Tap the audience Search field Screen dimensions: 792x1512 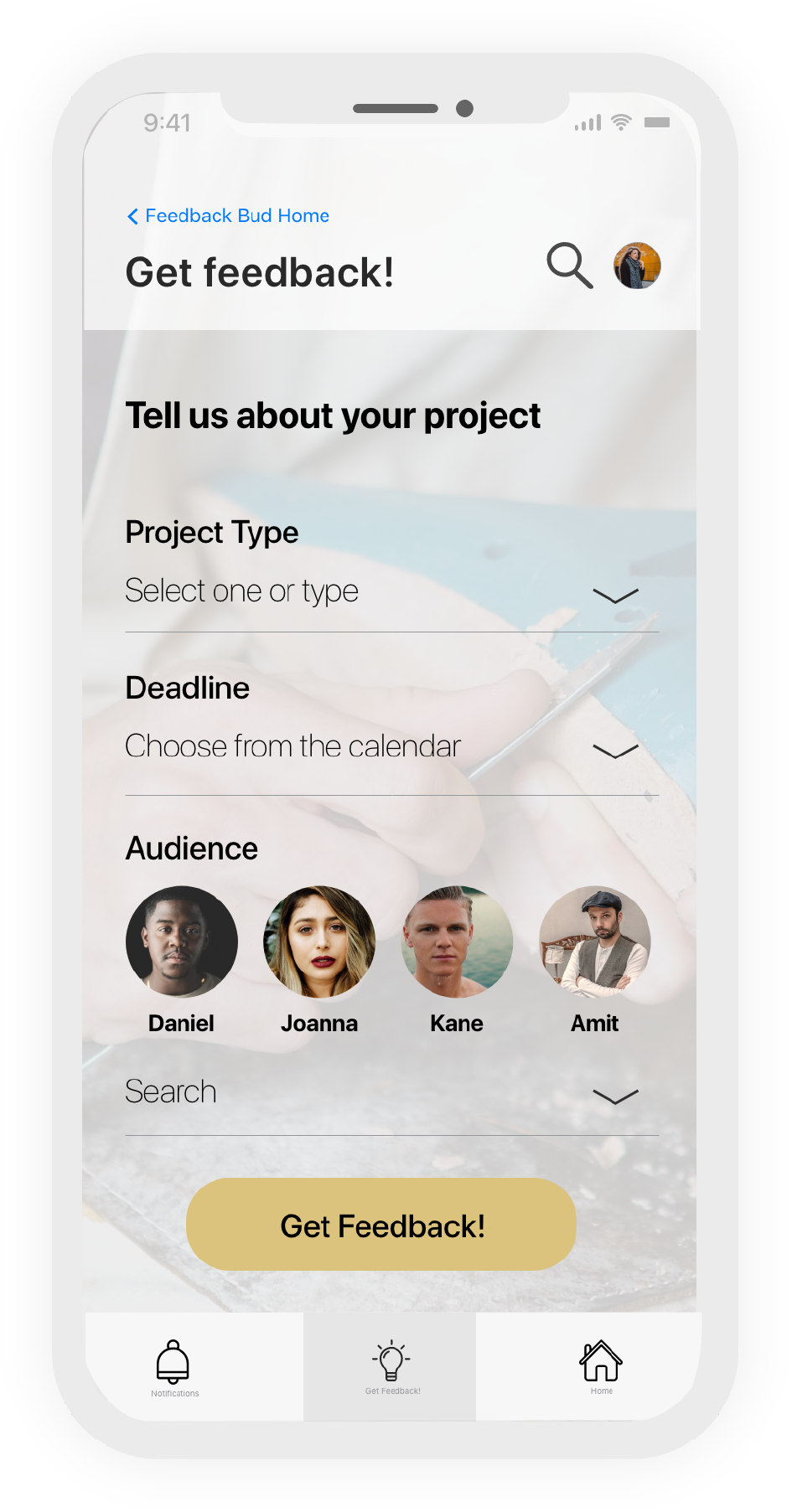391,1093
